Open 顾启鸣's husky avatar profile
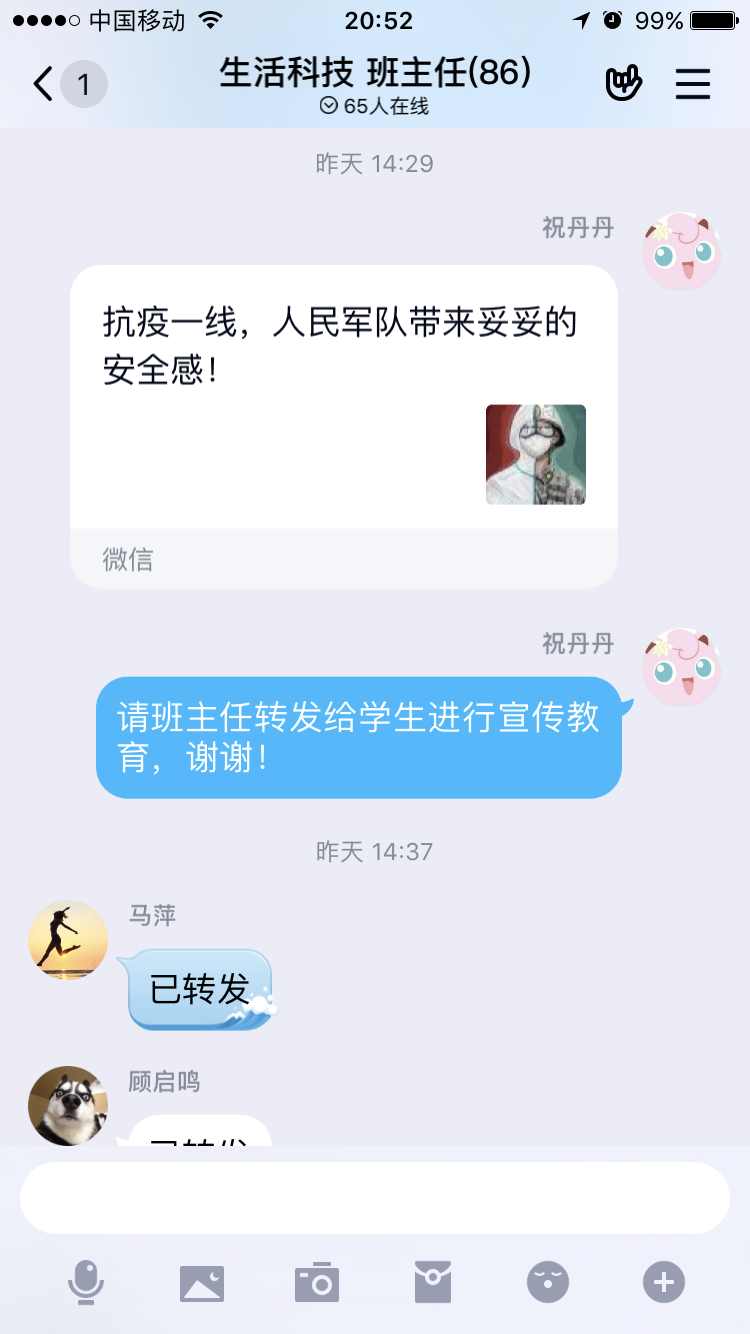Screen dimensions: 750x1334 click(68, 1105)
